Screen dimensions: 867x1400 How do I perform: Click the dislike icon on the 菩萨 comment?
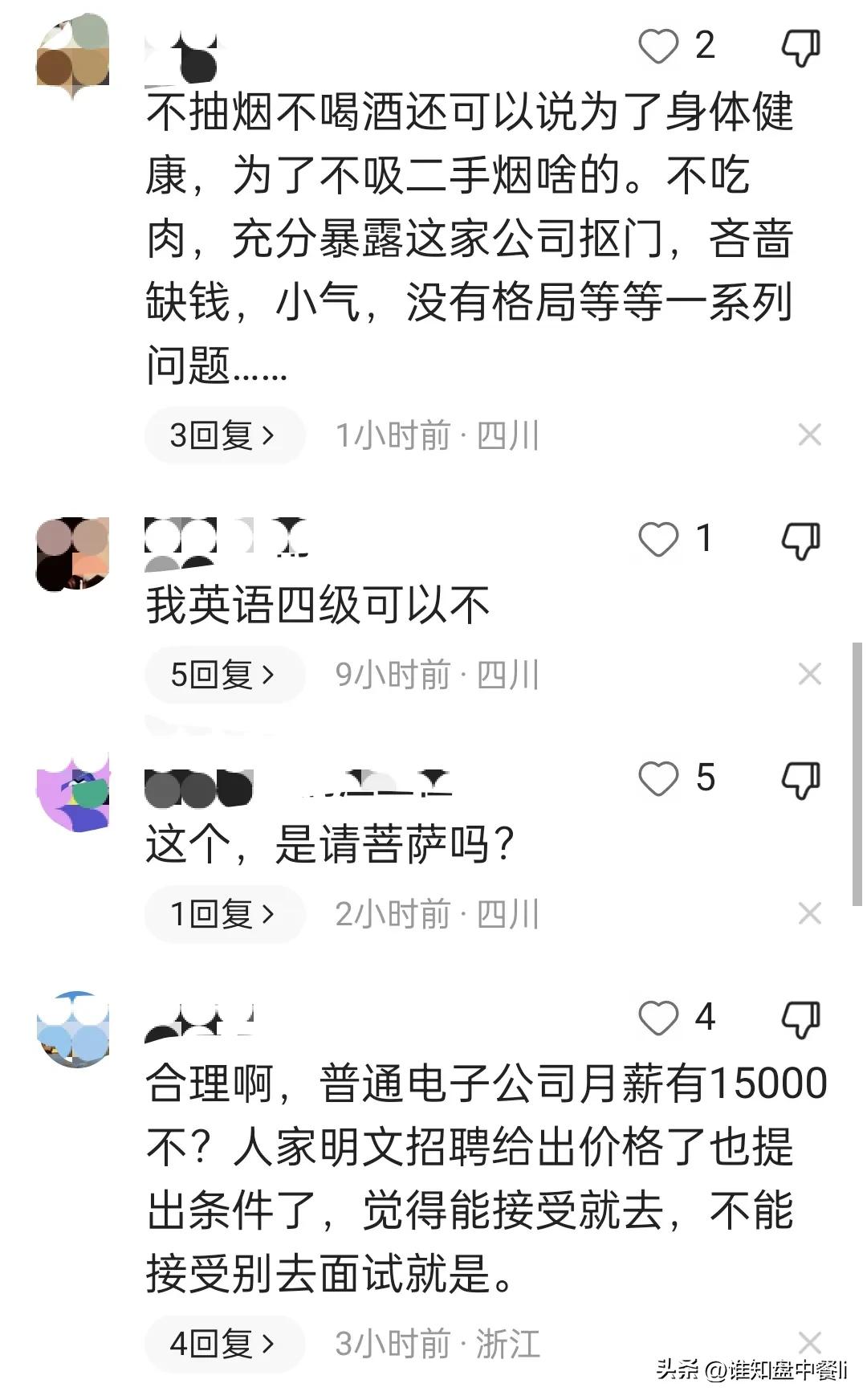799,779
